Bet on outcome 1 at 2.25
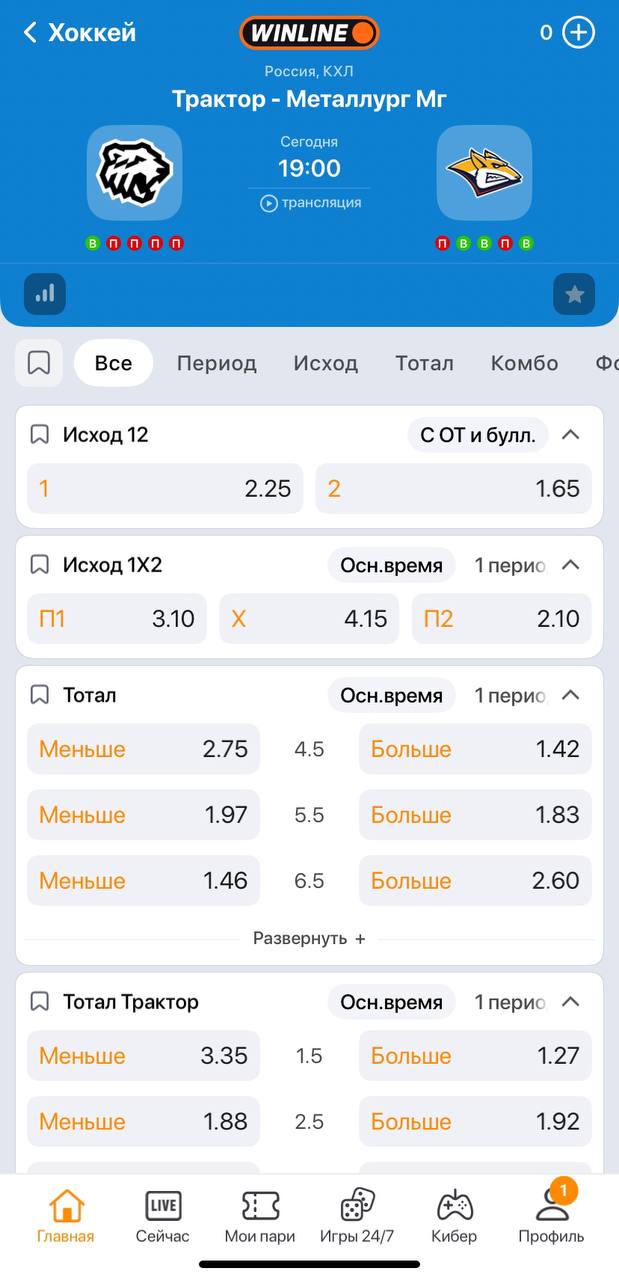Screen dimensions: 619x1280 coord(165,488)
